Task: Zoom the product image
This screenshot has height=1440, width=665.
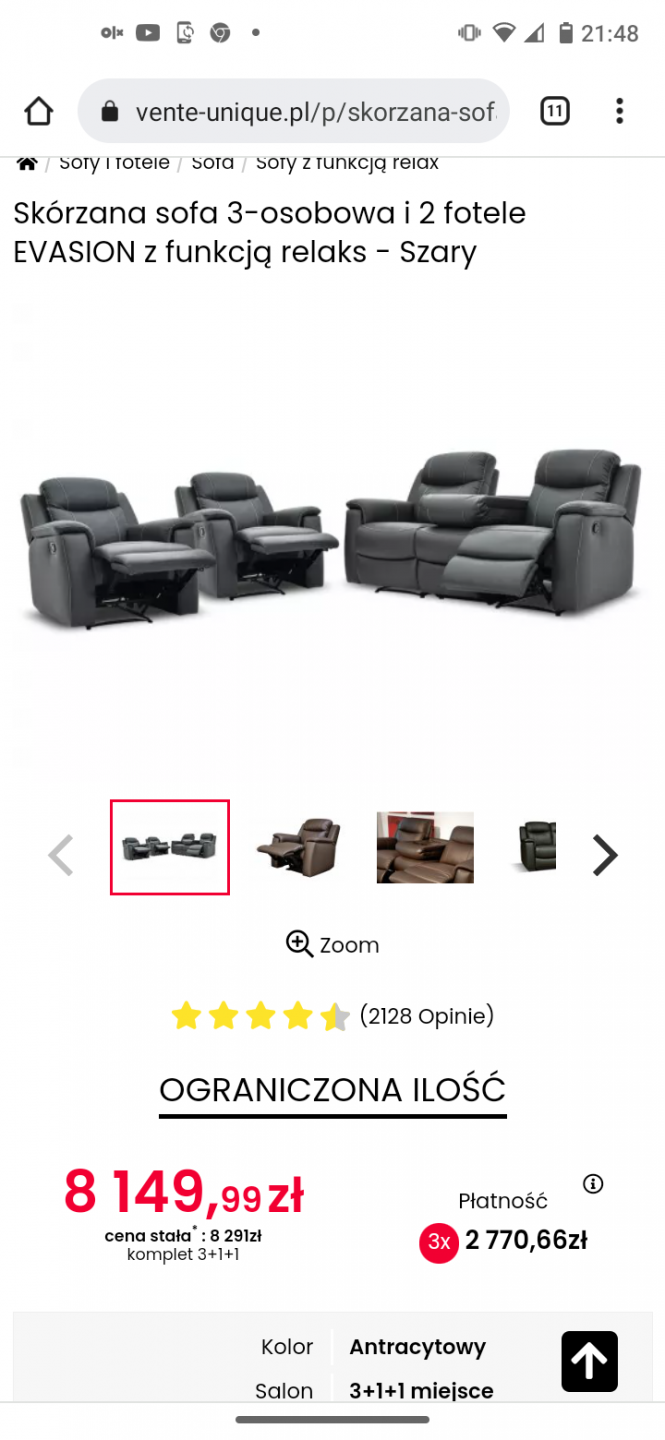Action: click(332, 944)
